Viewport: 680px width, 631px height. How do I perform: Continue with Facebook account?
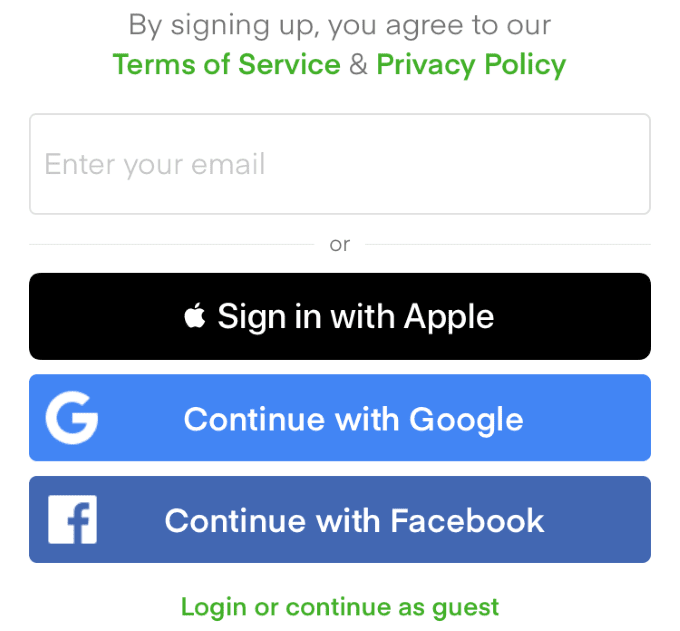point(339,520)
